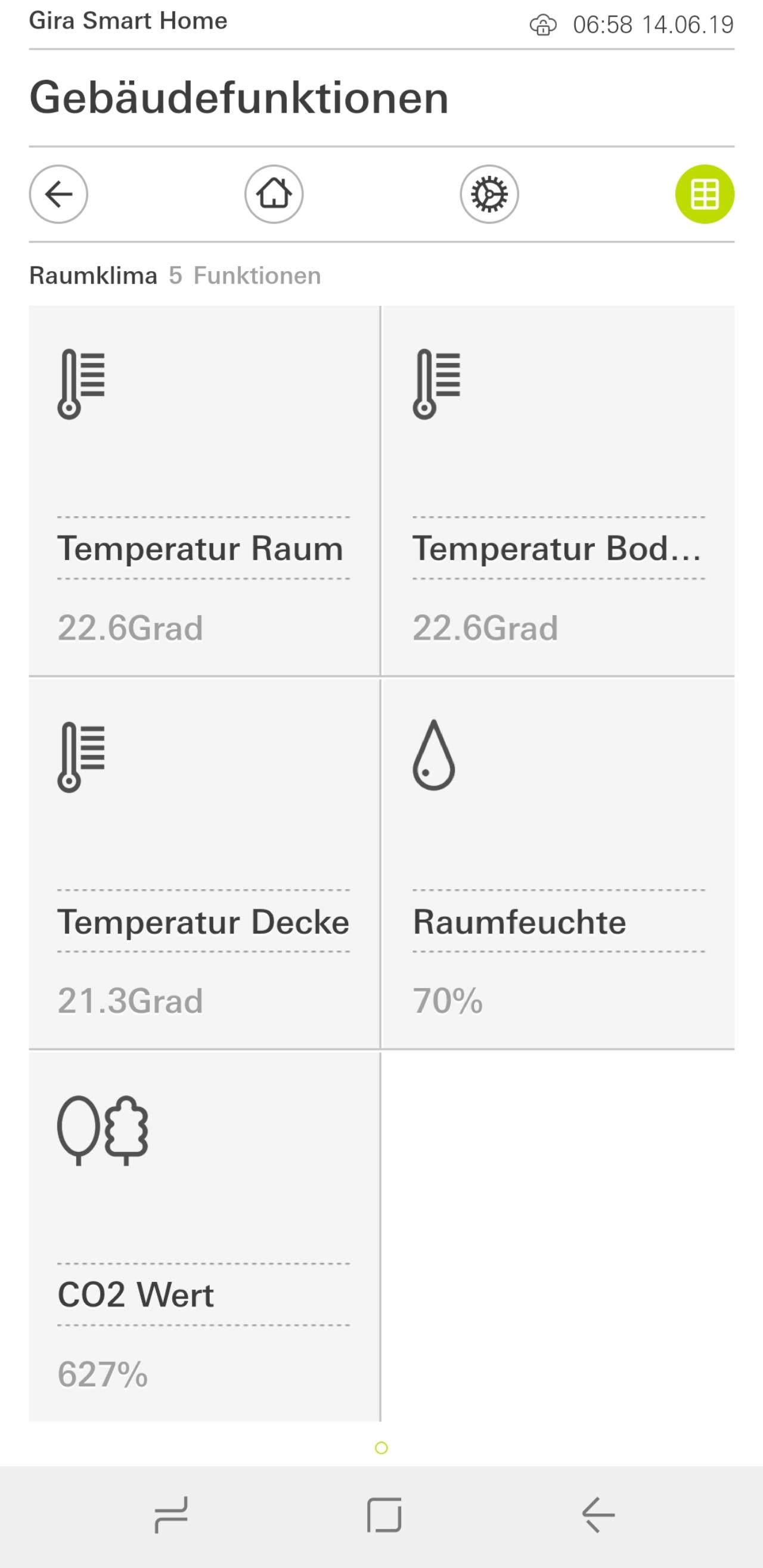Tap the system home button

(384, 1514)
